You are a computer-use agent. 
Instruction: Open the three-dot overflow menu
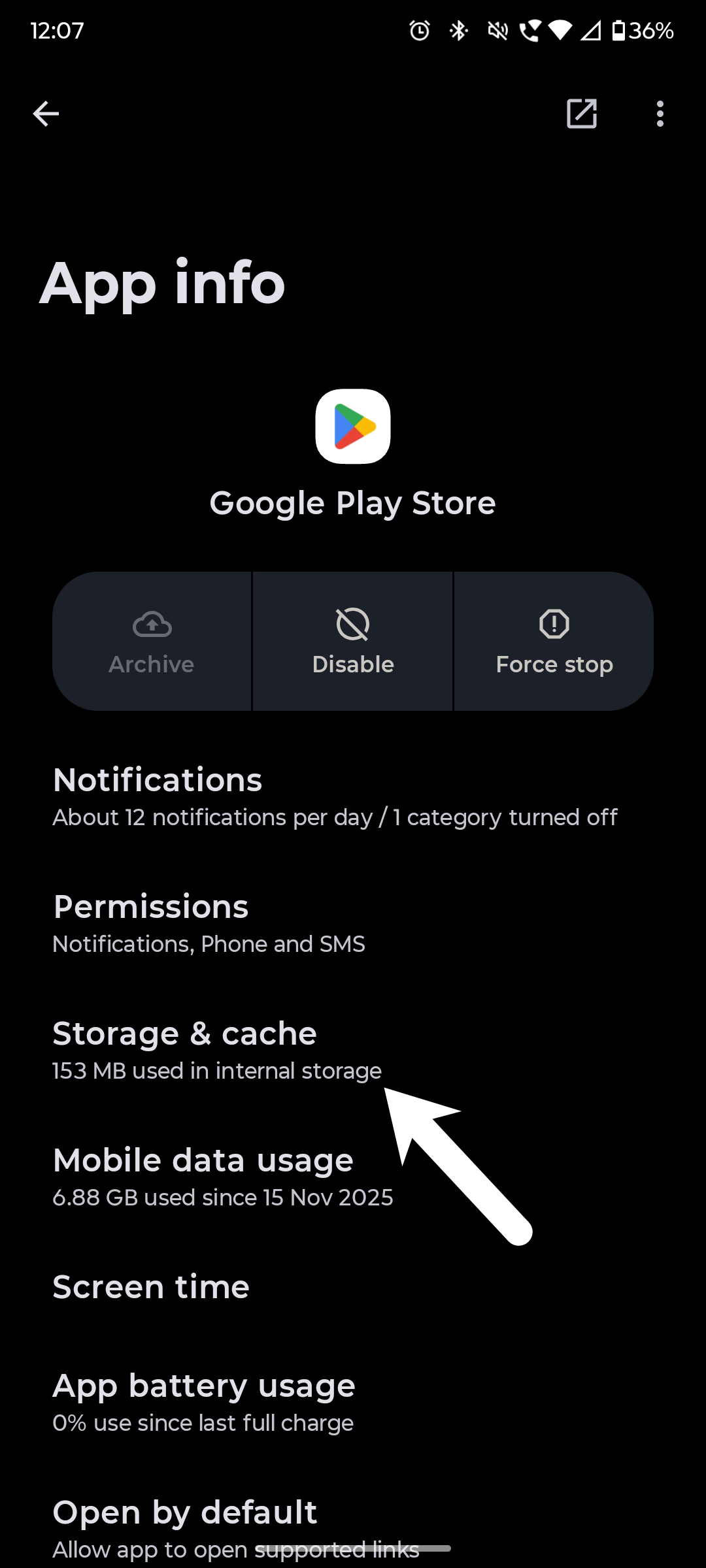pyautogui.click(x=660, y=113)
